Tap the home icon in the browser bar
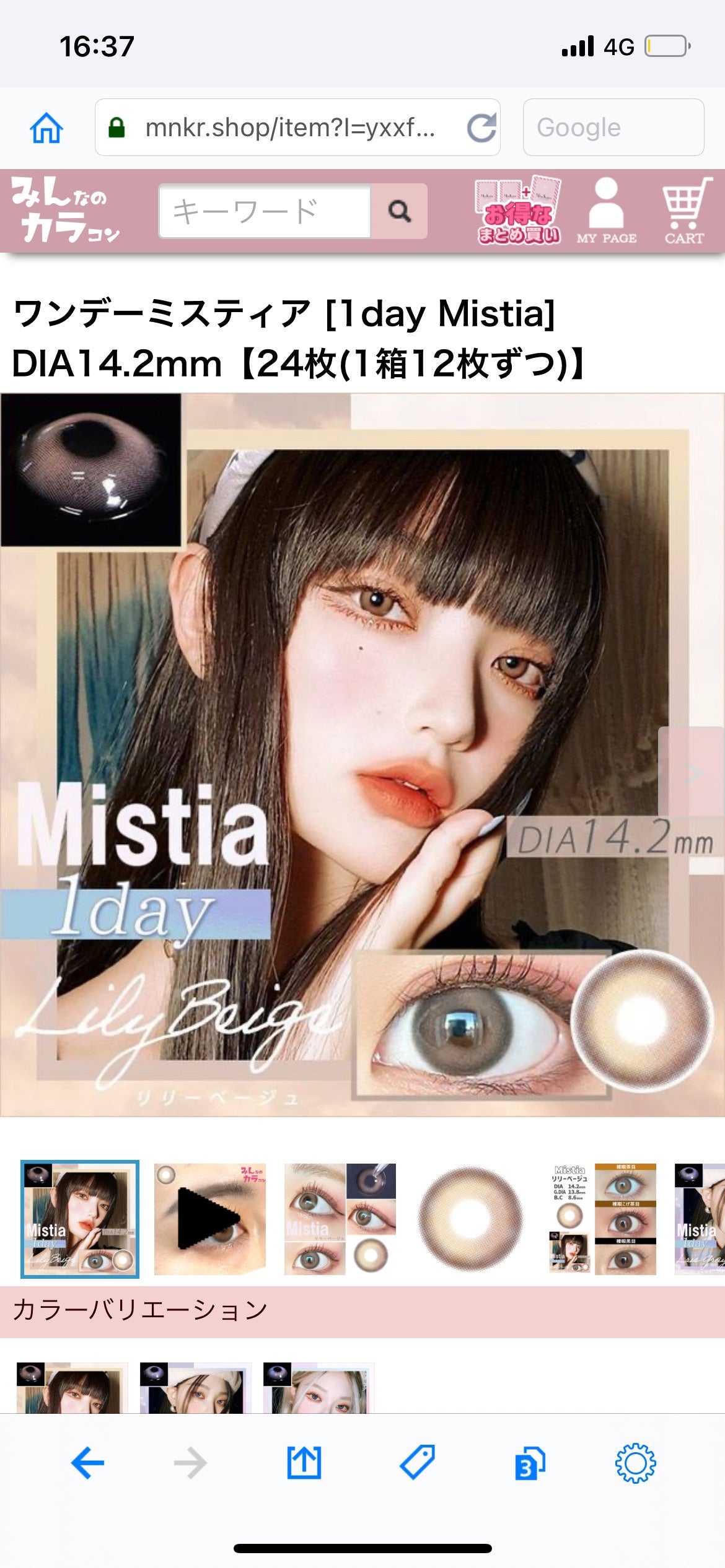This screenshot has height=1568, width=725. click(x=46, y=127)
